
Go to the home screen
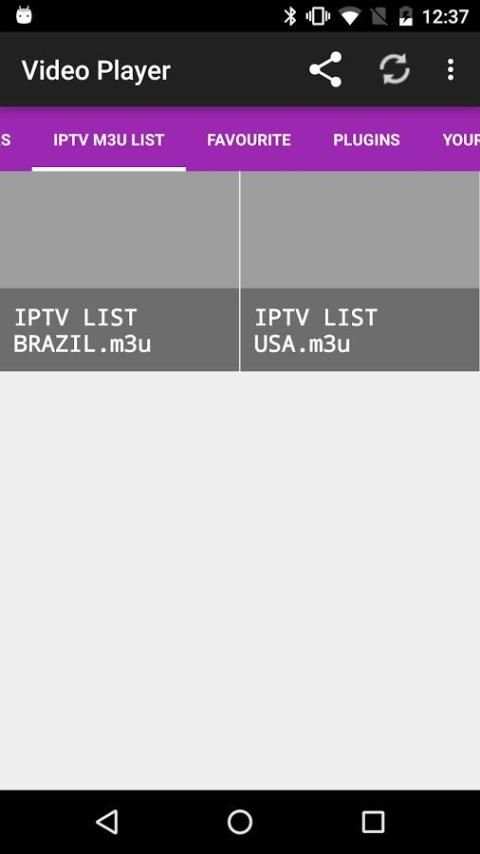pyautogui.click(x=240, y=821)
